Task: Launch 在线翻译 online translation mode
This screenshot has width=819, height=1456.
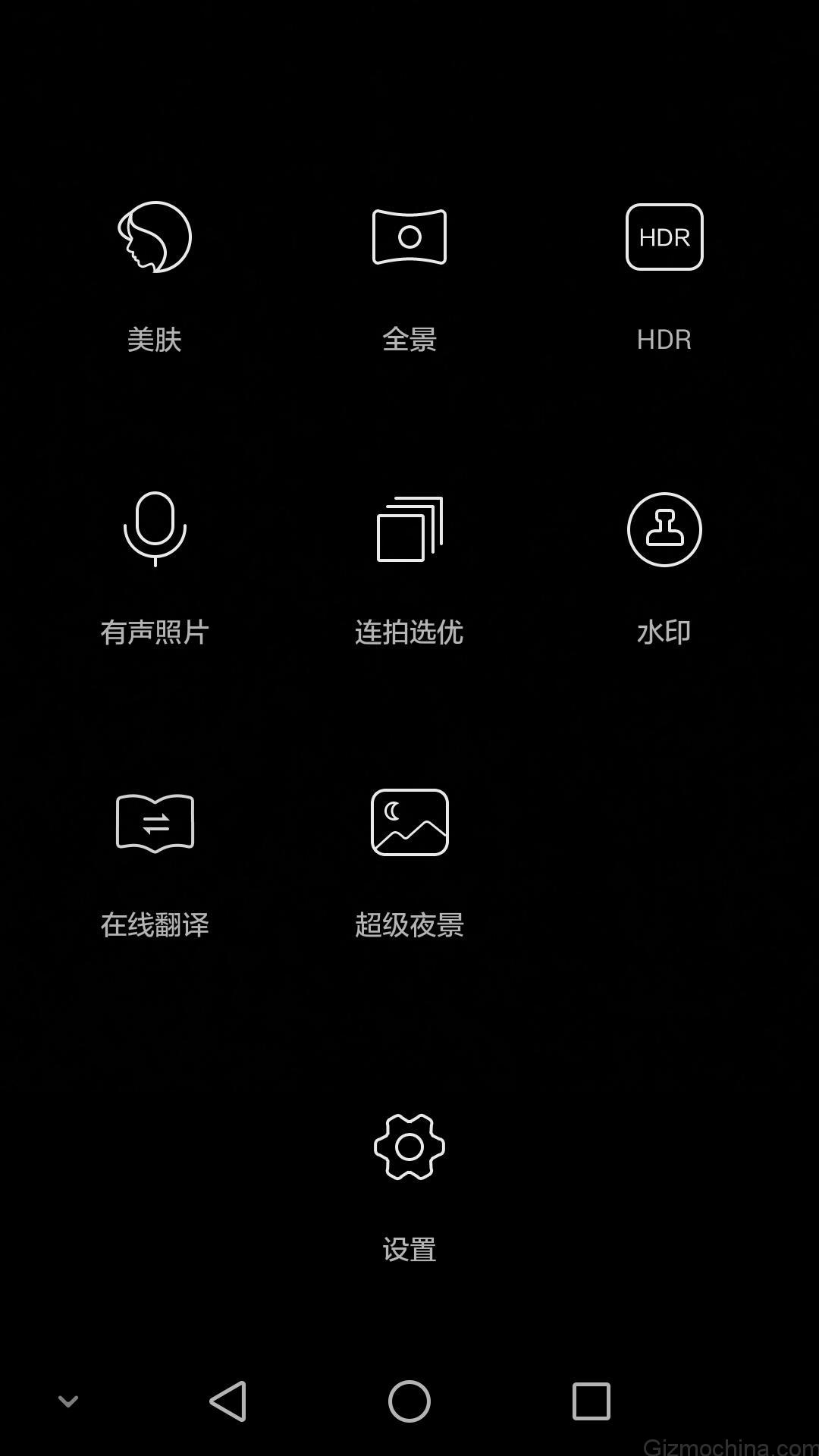Action: [x=155, y=823]
